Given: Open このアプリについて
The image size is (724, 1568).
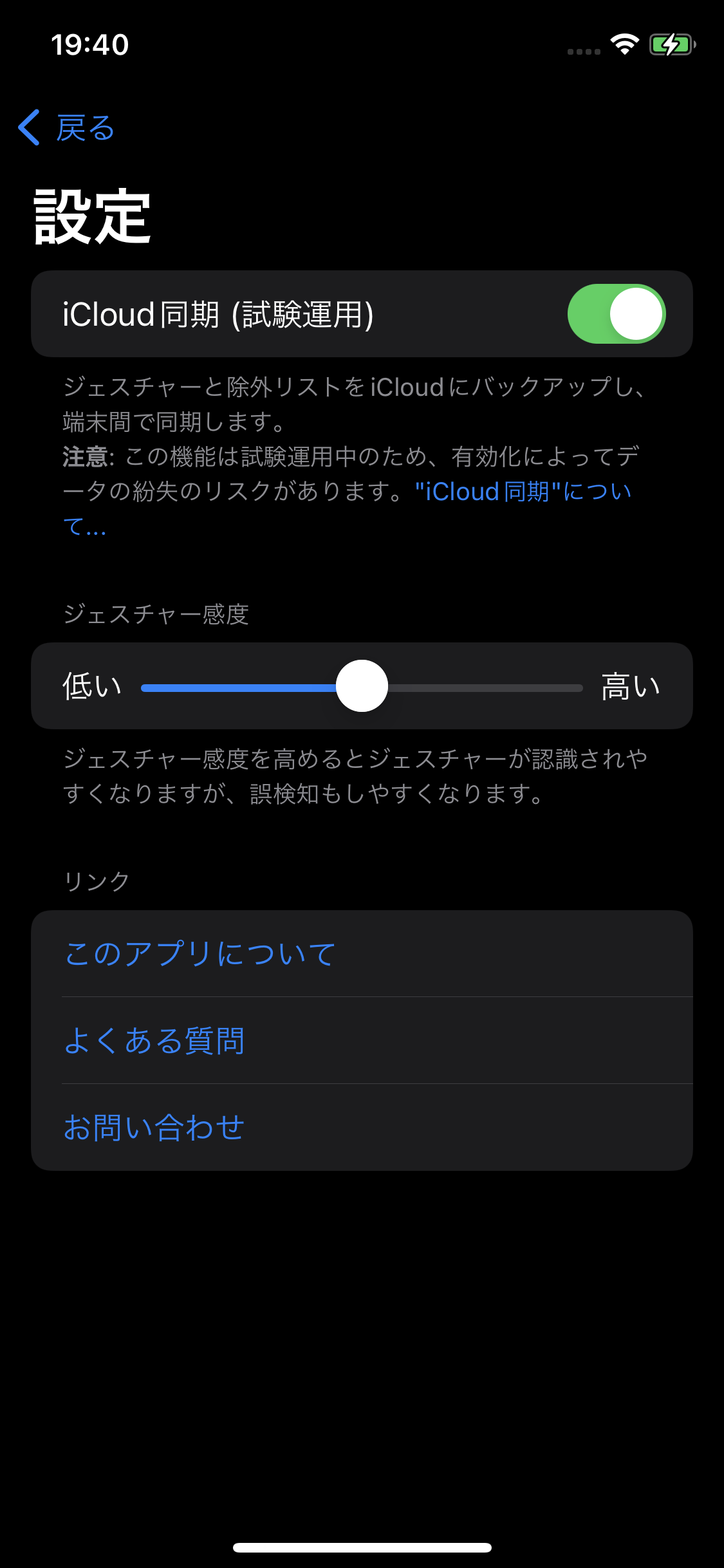Looking at the screenshot, I should click(200, 953).
